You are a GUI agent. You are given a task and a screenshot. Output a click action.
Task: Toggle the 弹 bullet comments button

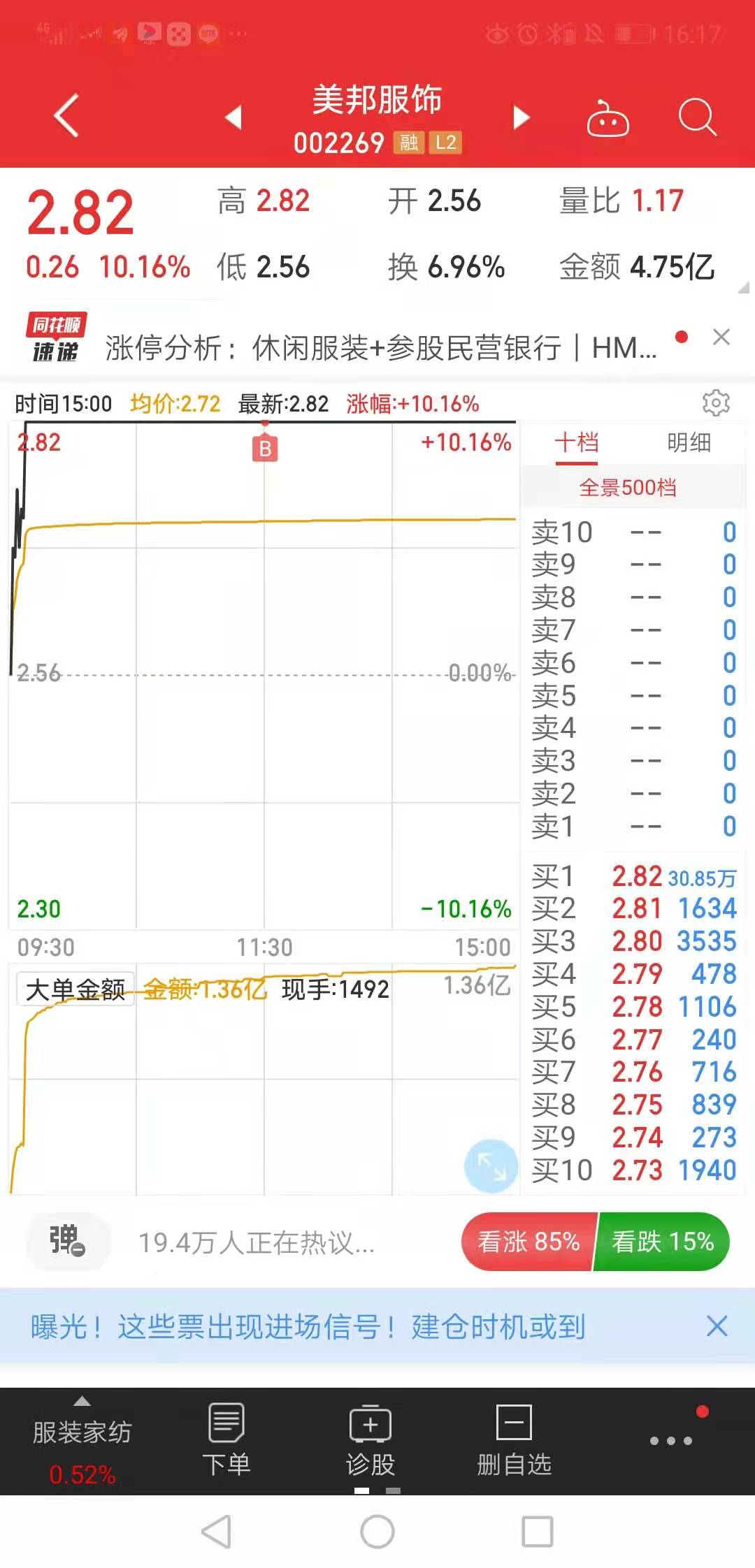[67, 1241]
